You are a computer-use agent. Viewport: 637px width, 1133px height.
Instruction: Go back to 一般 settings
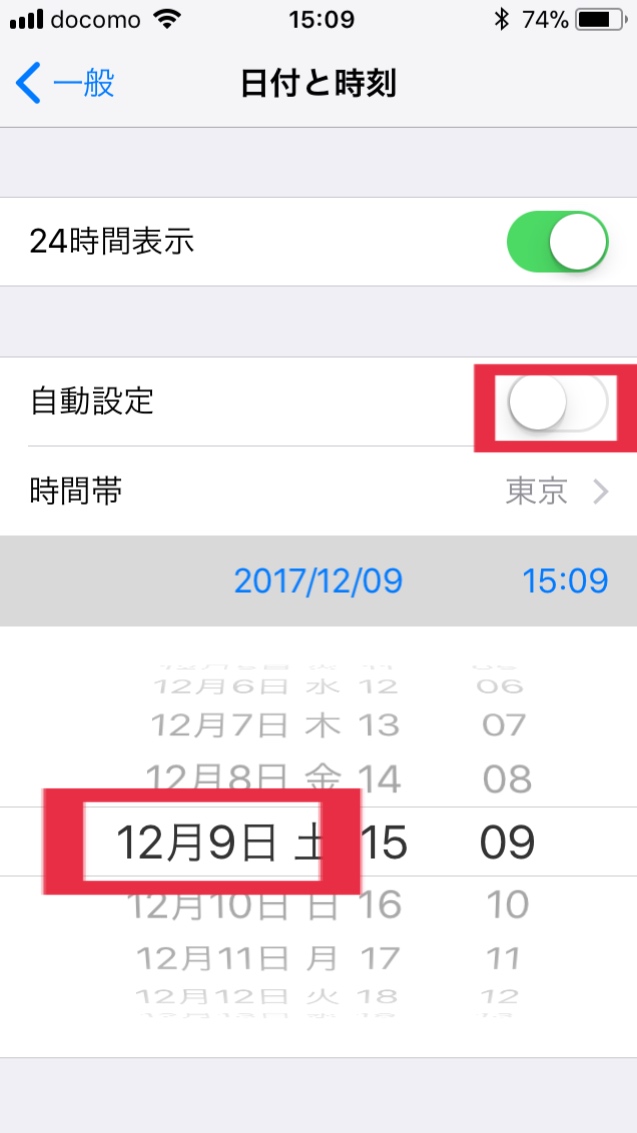(x=65, y=84)
